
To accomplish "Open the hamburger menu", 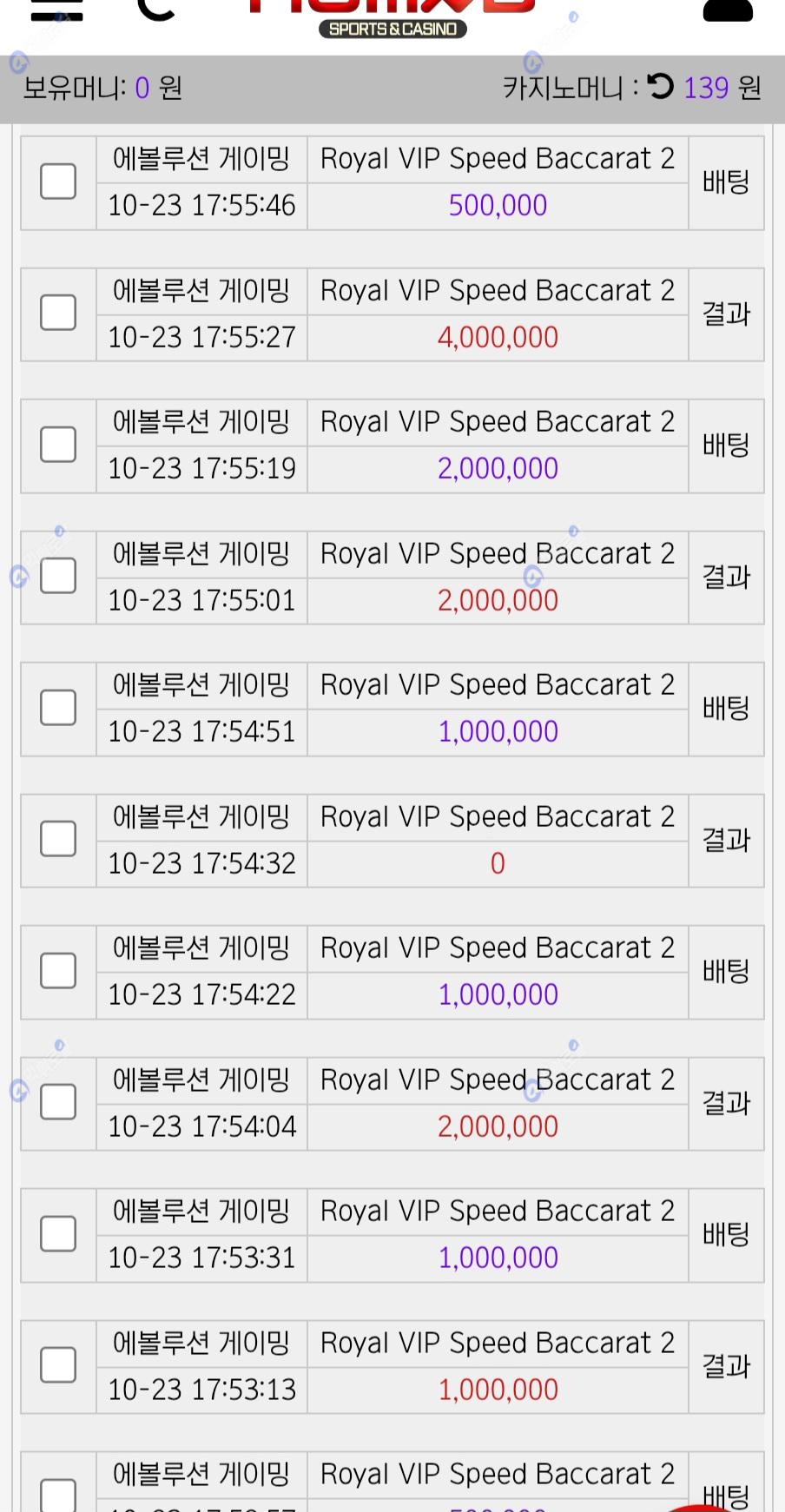I will (56, 10).
